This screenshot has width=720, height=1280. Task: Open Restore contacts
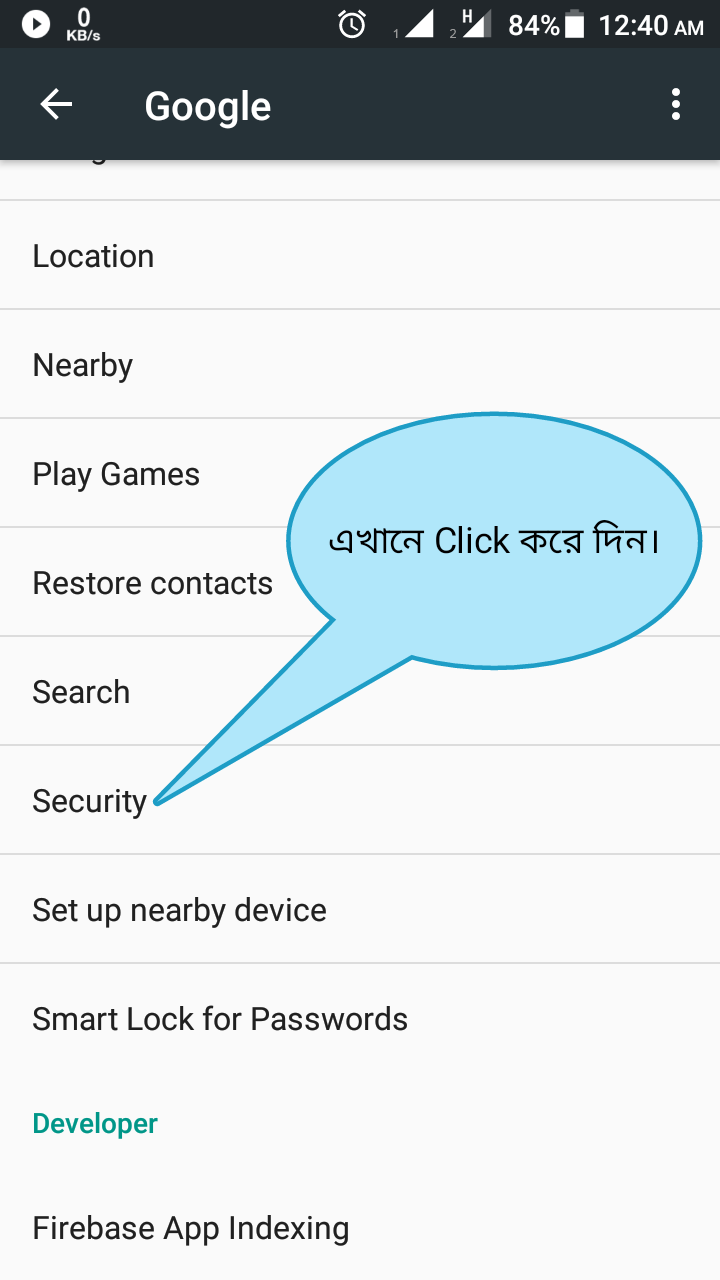pyautogui.click(x=152, y=583)
